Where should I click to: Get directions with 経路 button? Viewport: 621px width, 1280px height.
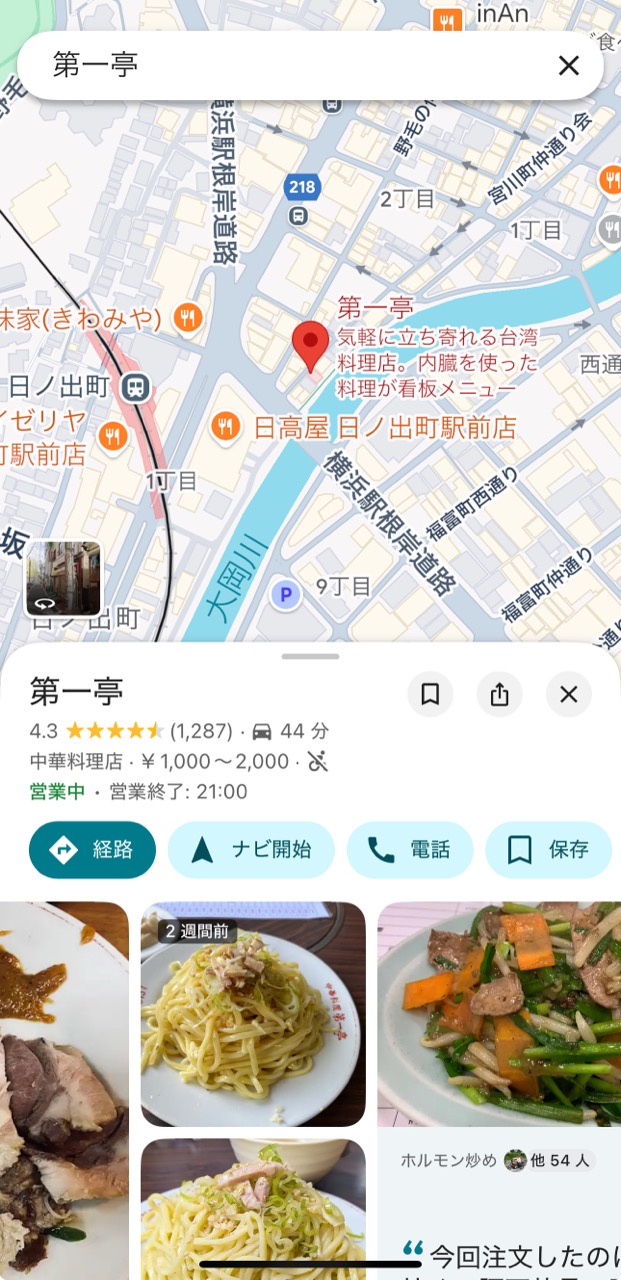tap(92, 850)
